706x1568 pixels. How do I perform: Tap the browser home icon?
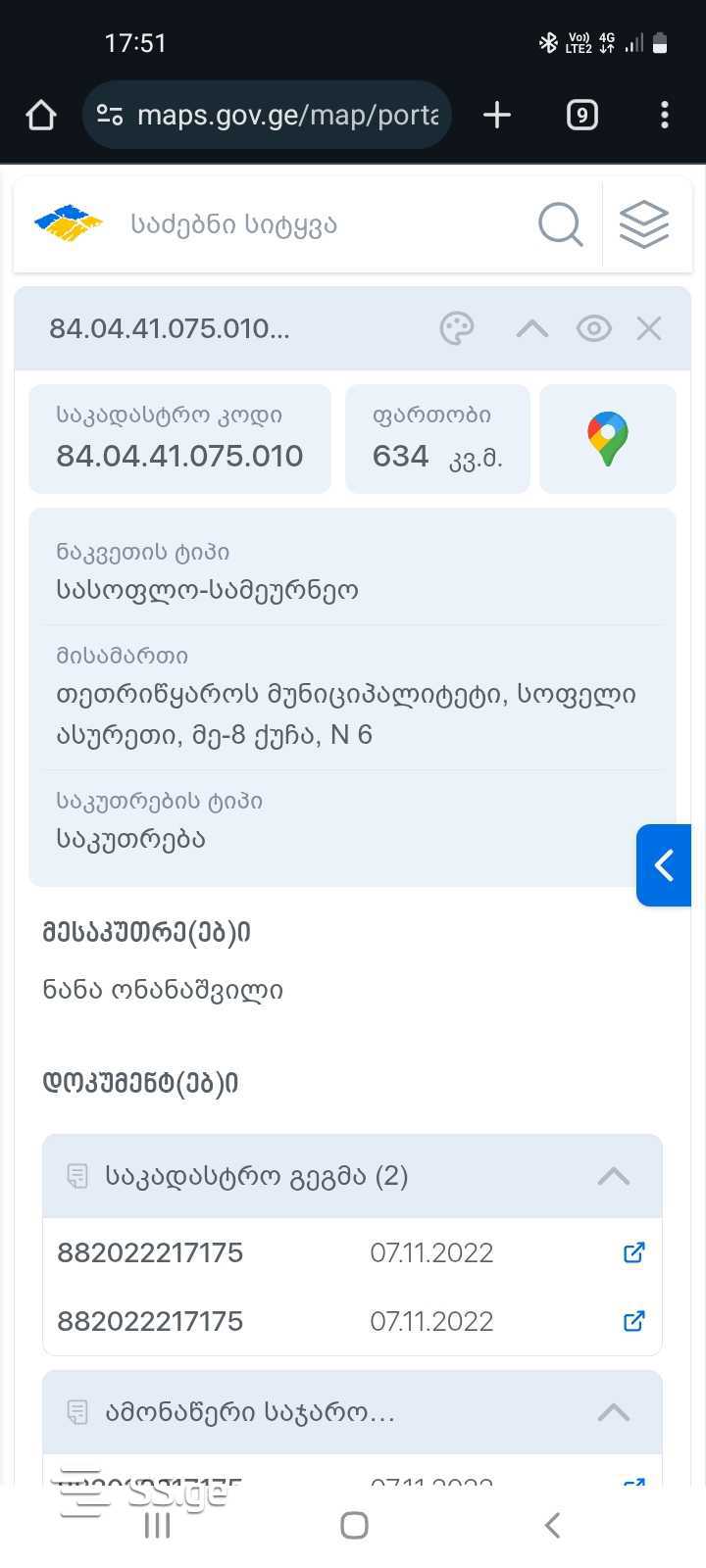click(x=41, y=116)
